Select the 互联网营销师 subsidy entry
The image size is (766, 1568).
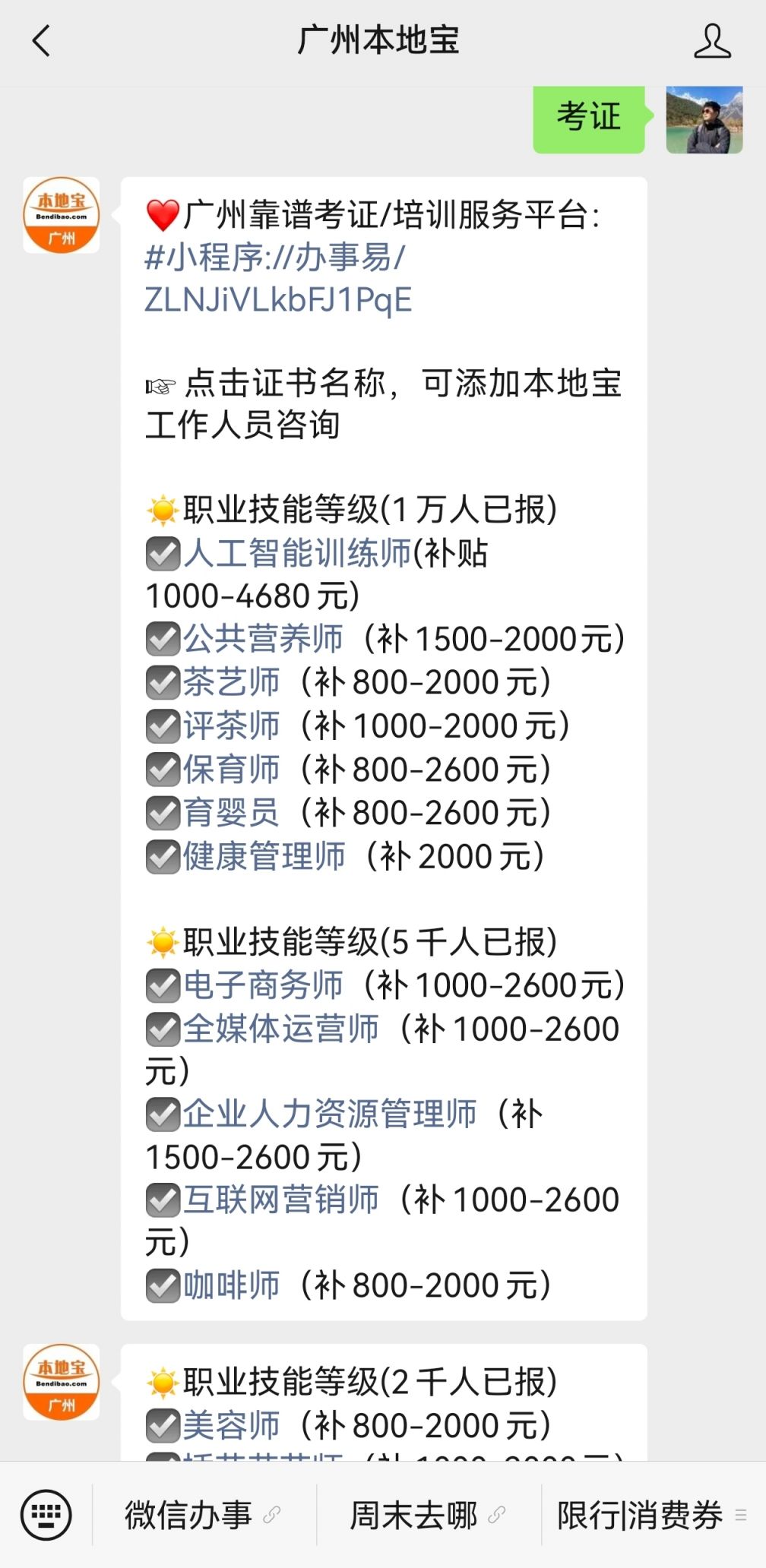click(280, 1199)
